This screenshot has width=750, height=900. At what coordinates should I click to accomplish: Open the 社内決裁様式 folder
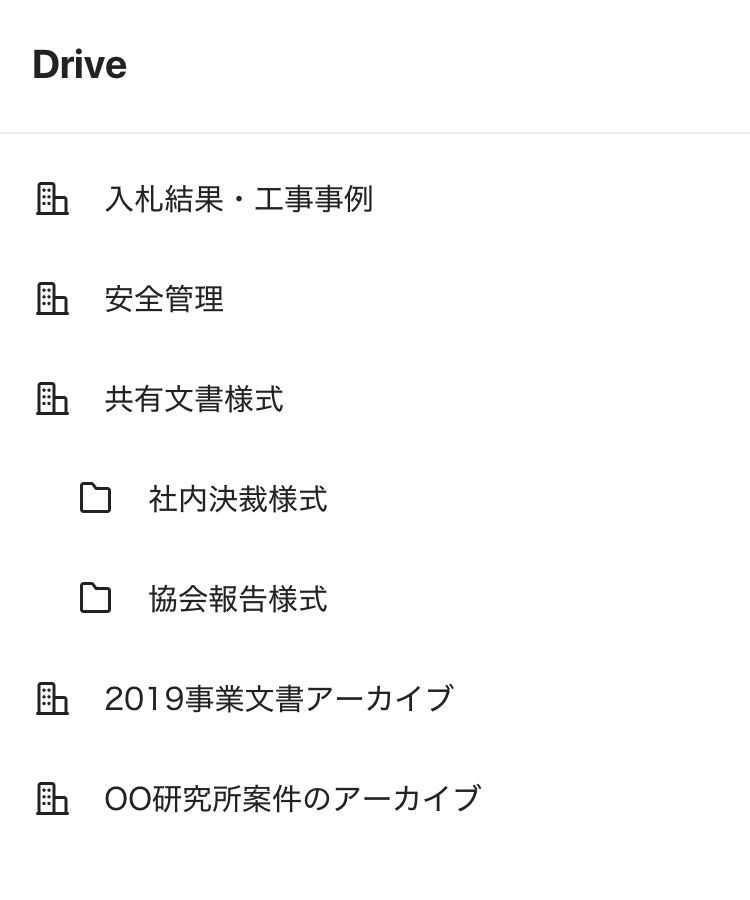(238, 499)
